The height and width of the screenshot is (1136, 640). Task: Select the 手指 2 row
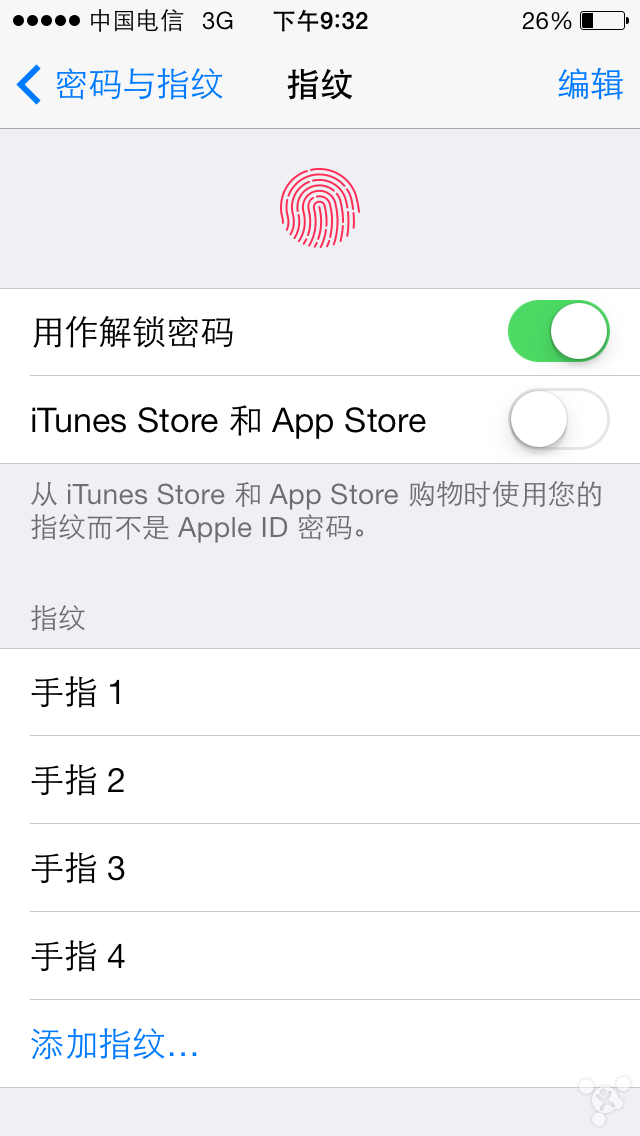(x=320, y=780)
